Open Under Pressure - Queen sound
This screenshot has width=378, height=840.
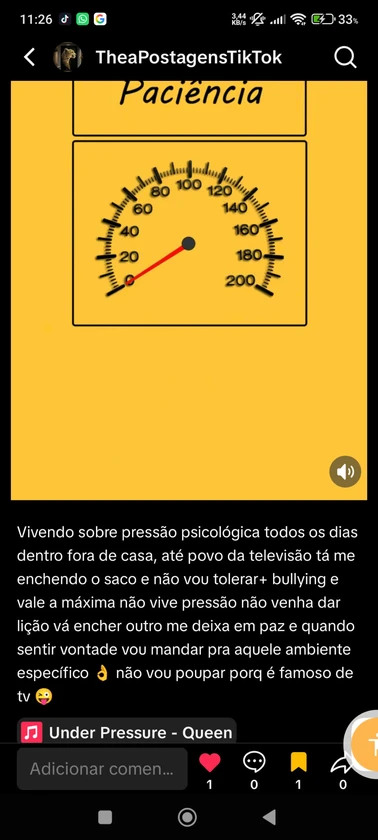[x=127, y=732]
